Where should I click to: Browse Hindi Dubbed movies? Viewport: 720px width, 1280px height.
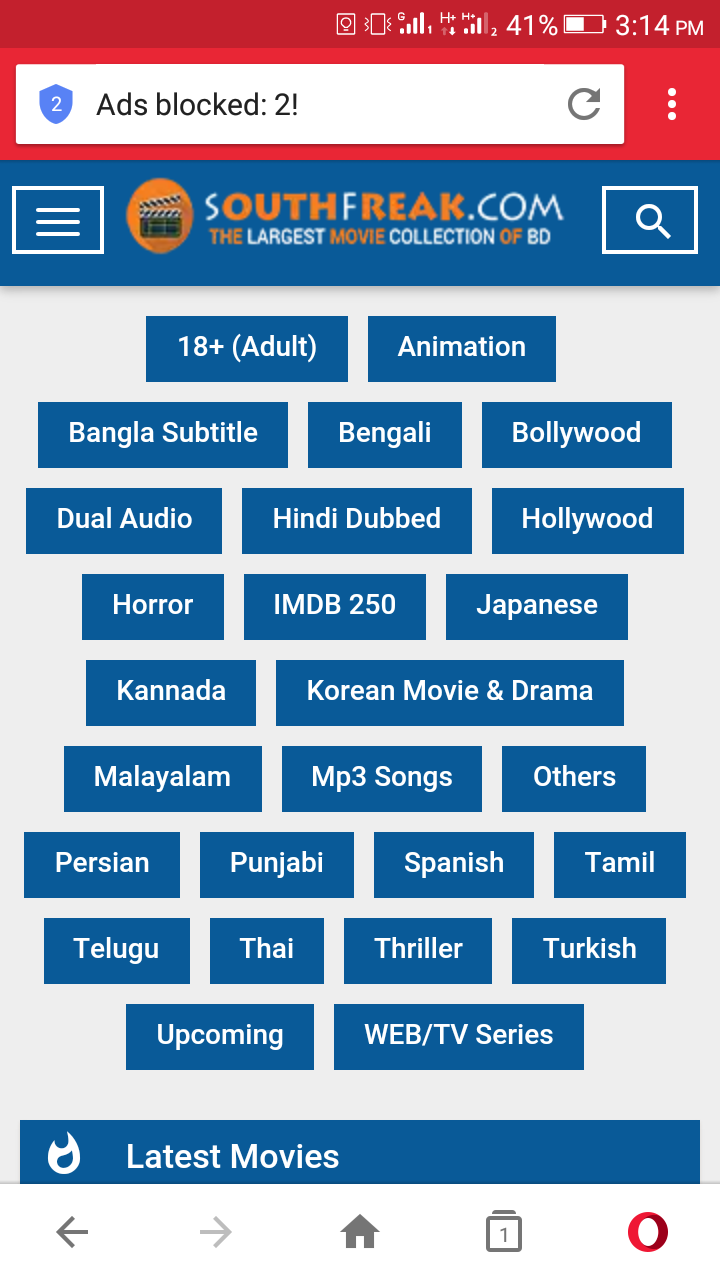tap(357, 521)
